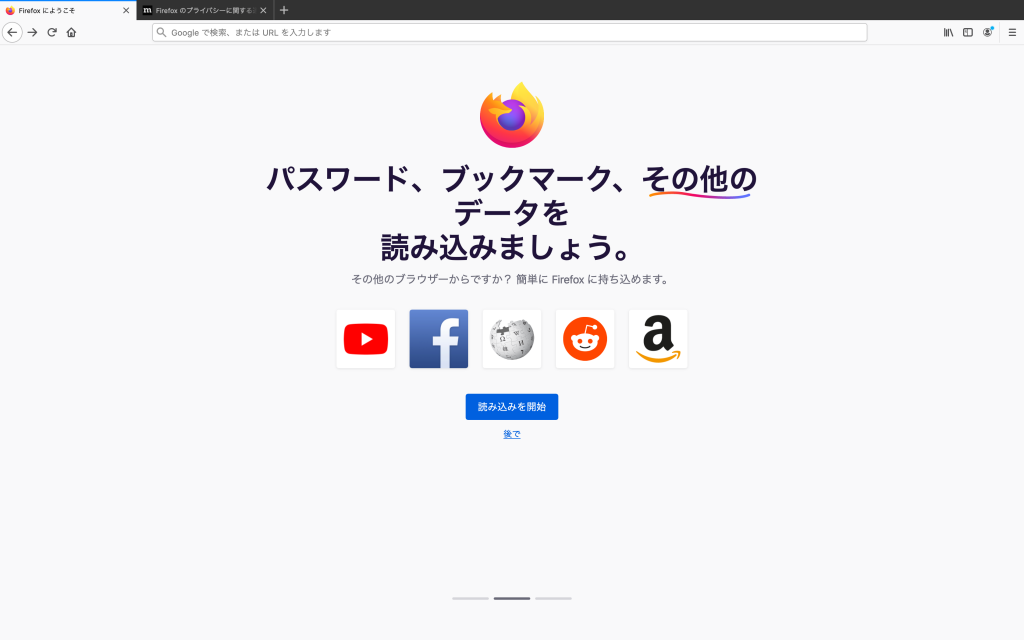
Task: Toggle the sidebar view
Action: [967, 32]
